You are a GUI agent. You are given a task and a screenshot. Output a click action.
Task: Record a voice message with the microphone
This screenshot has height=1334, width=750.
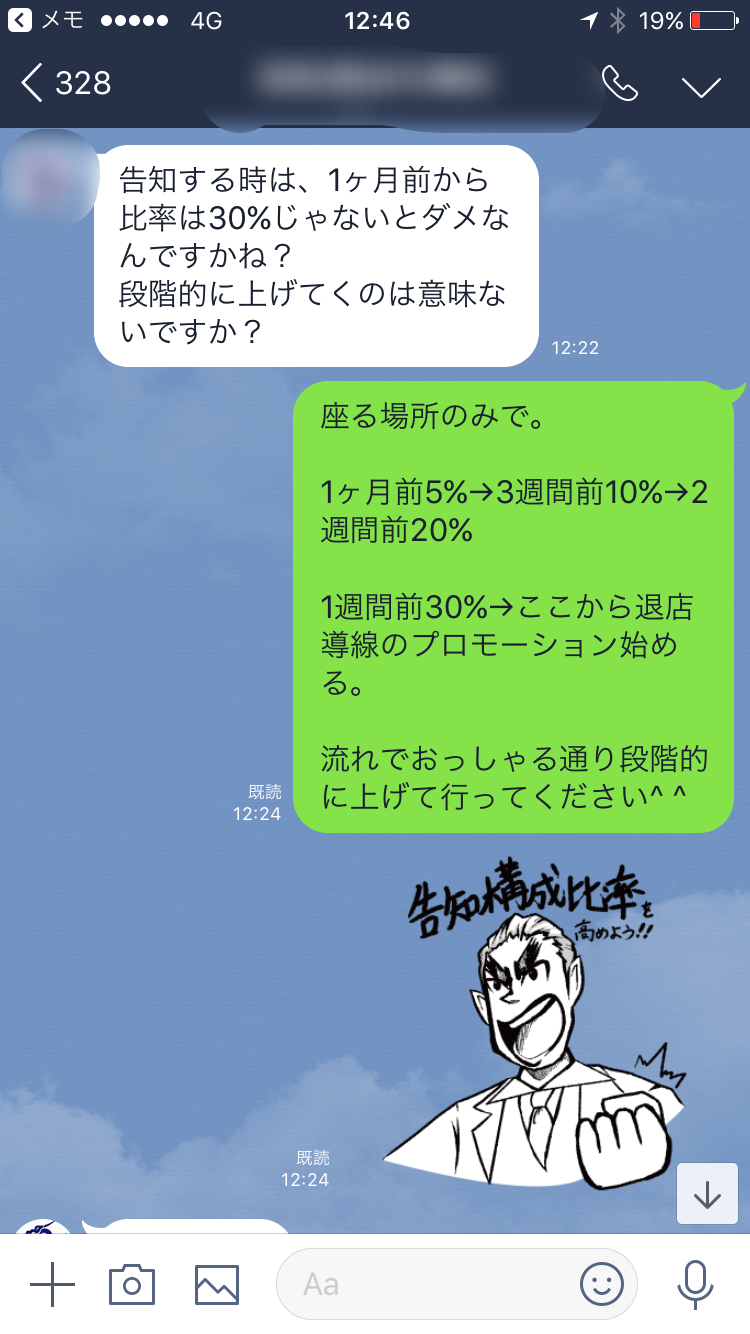(694, 1284)
